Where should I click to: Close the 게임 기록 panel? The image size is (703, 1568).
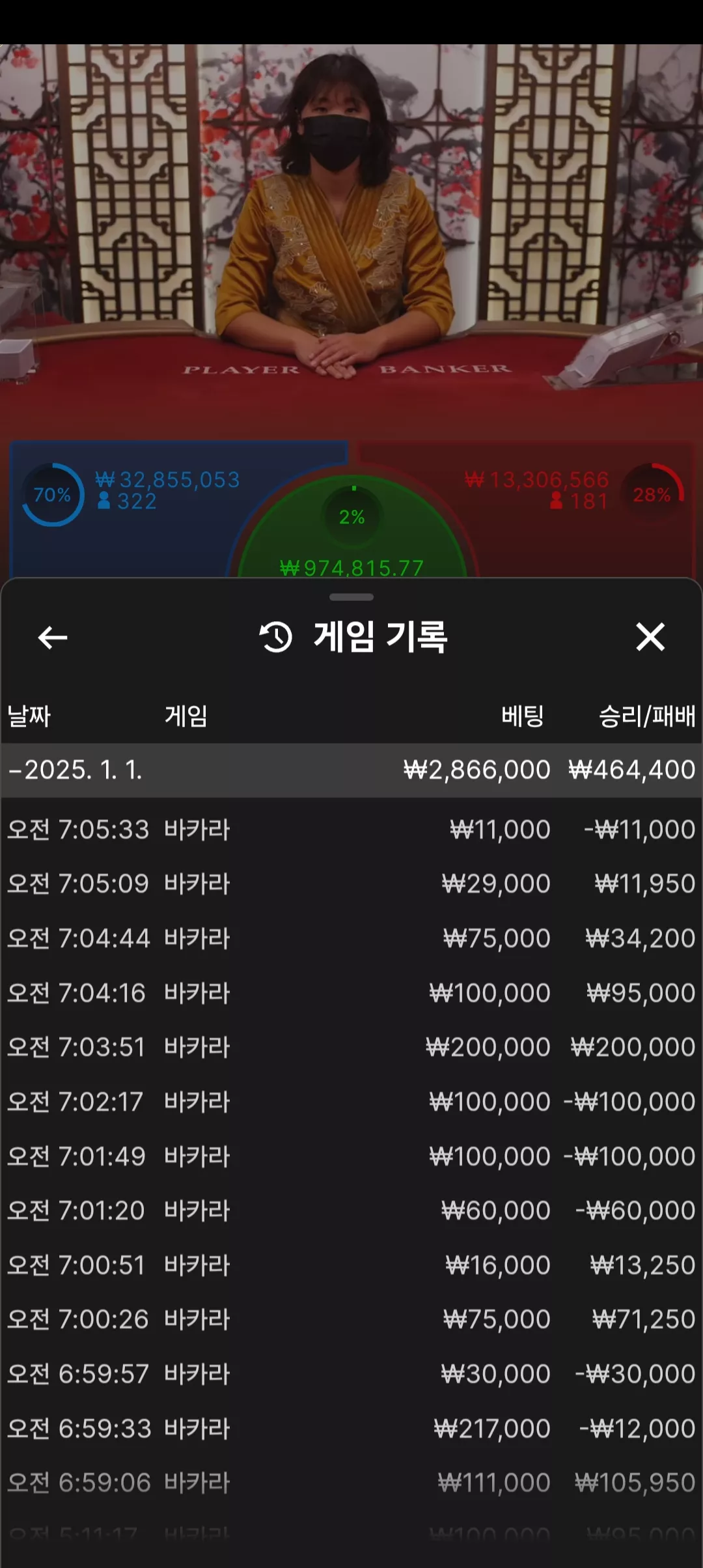point(650,637)
